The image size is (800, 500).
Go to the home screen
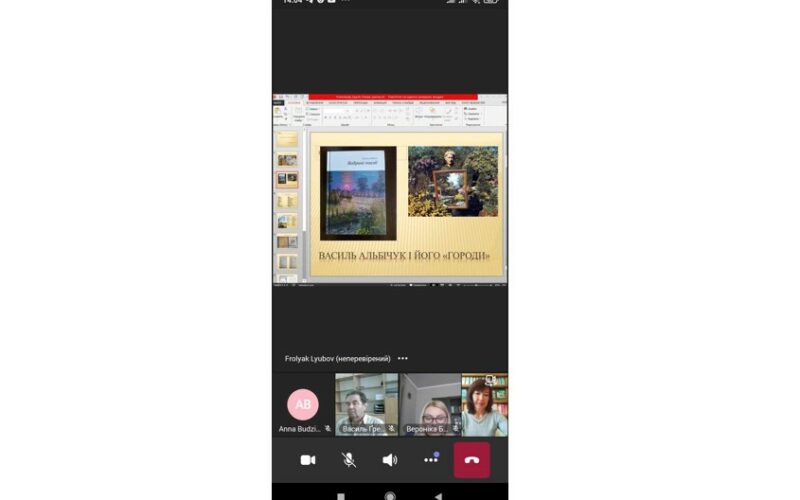pos(390,495)
